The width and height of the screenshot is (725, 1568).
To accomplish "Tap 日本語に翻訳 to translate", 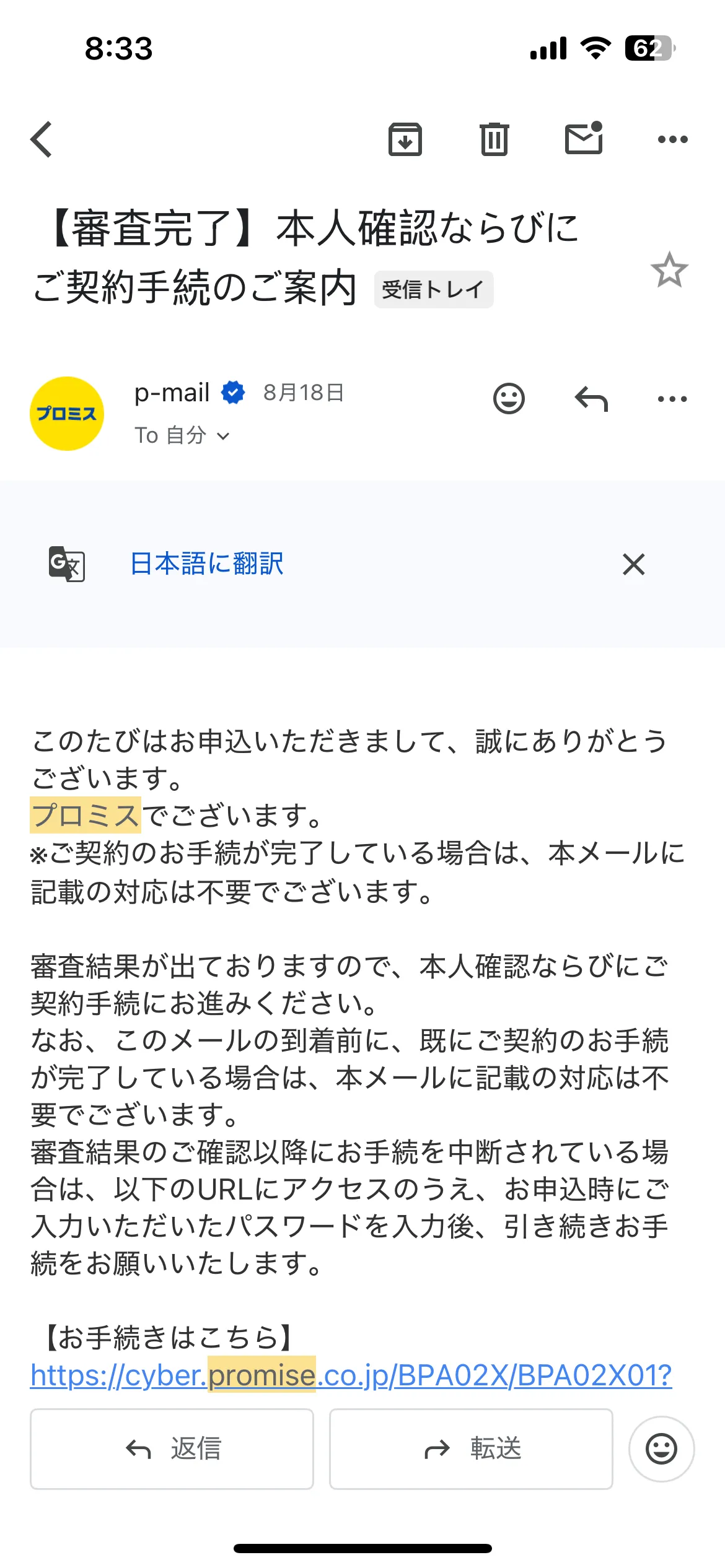I will pos(207,564).
